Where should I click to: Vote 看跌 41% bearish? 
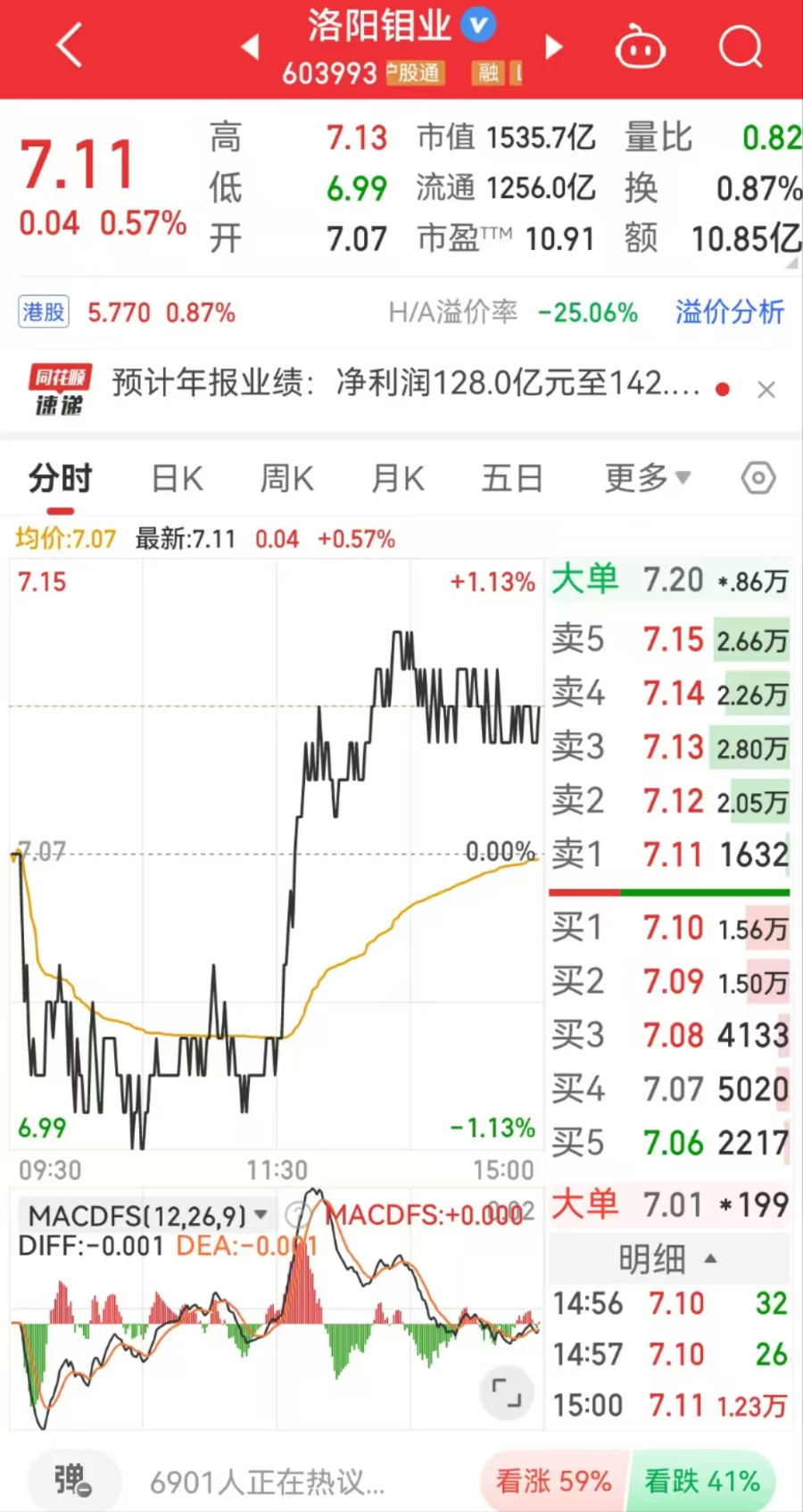[x=702, y=1482]
